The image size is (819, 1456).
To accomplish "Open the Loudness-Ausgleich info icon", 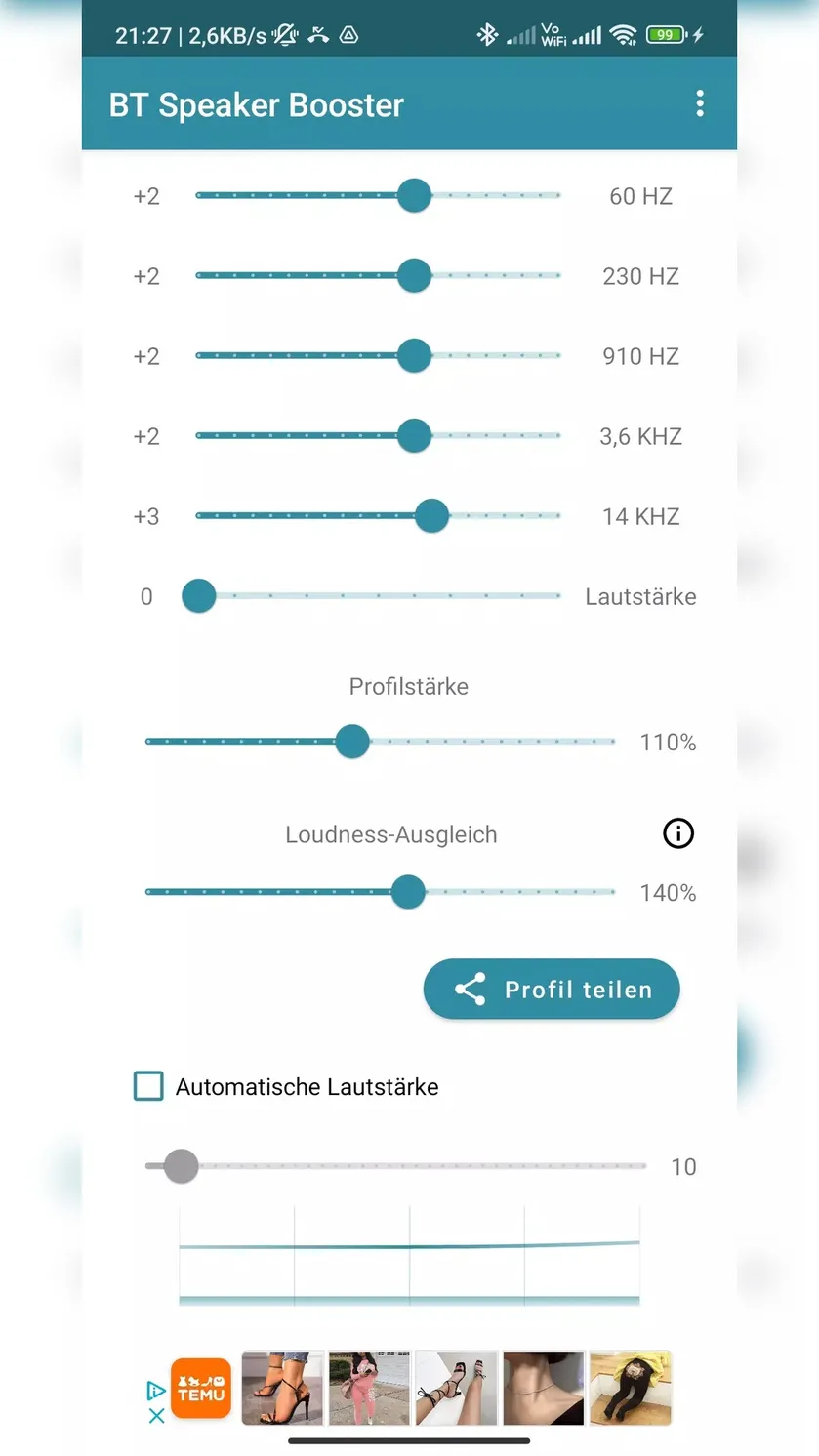I will (678, 833).
